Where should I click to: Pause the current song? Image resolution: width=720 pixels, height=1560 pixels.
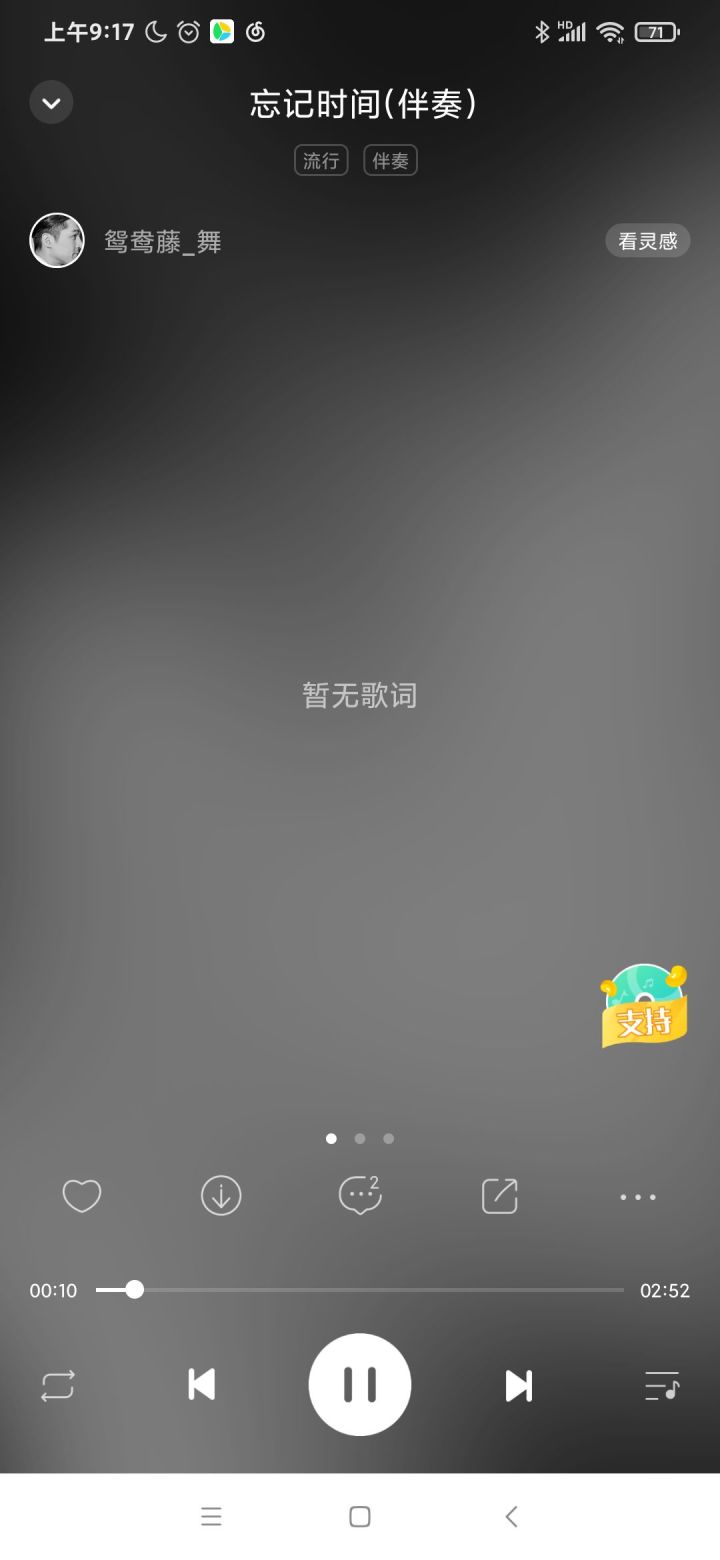[360, 1385]
